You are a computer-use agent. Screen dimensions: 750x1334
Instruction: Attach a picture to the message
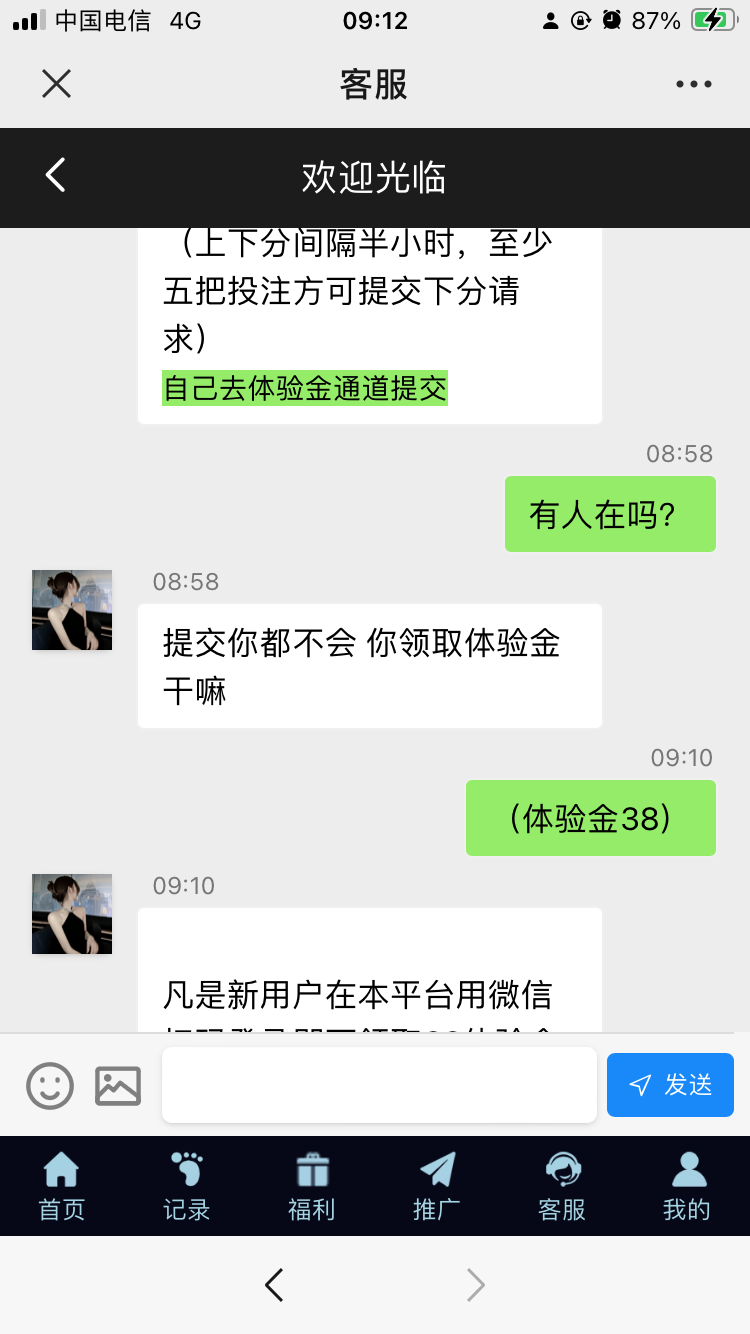(x=118, y=1085)
